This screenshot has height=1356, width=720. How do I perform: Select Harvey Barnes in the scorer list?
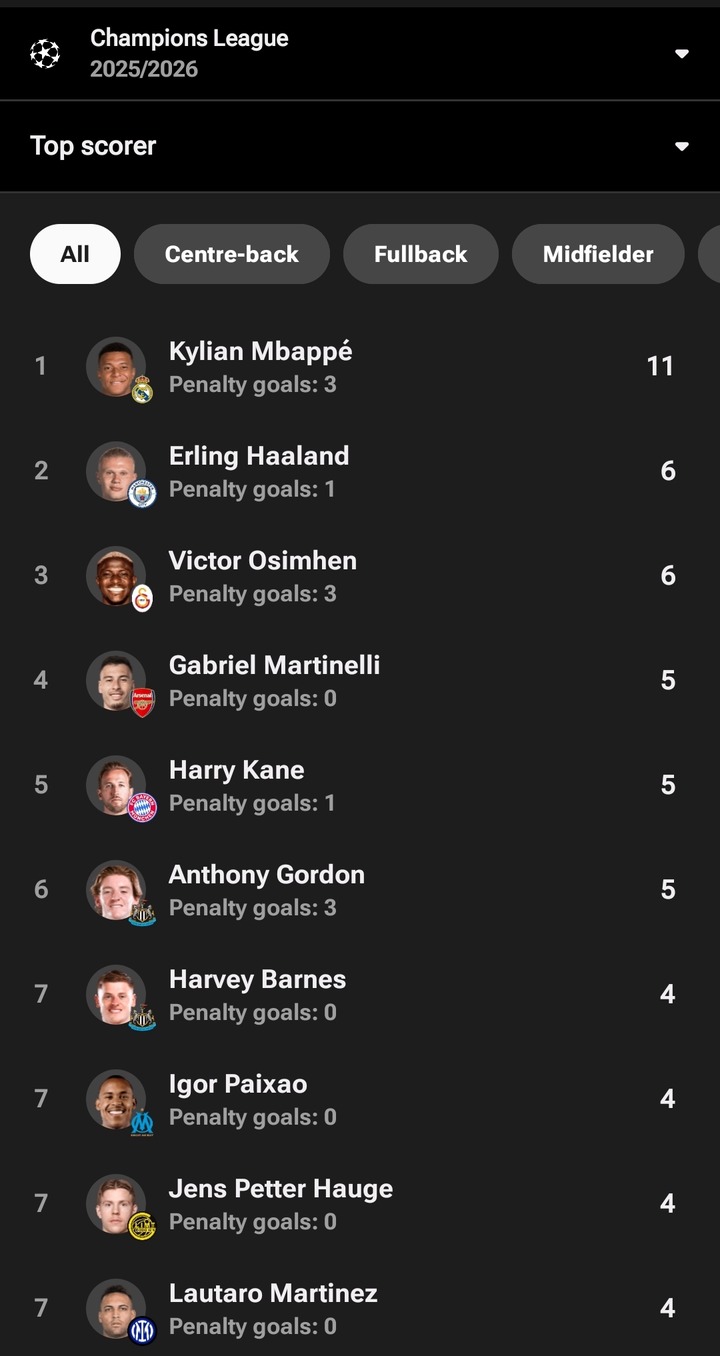click(x=257, y=994)
